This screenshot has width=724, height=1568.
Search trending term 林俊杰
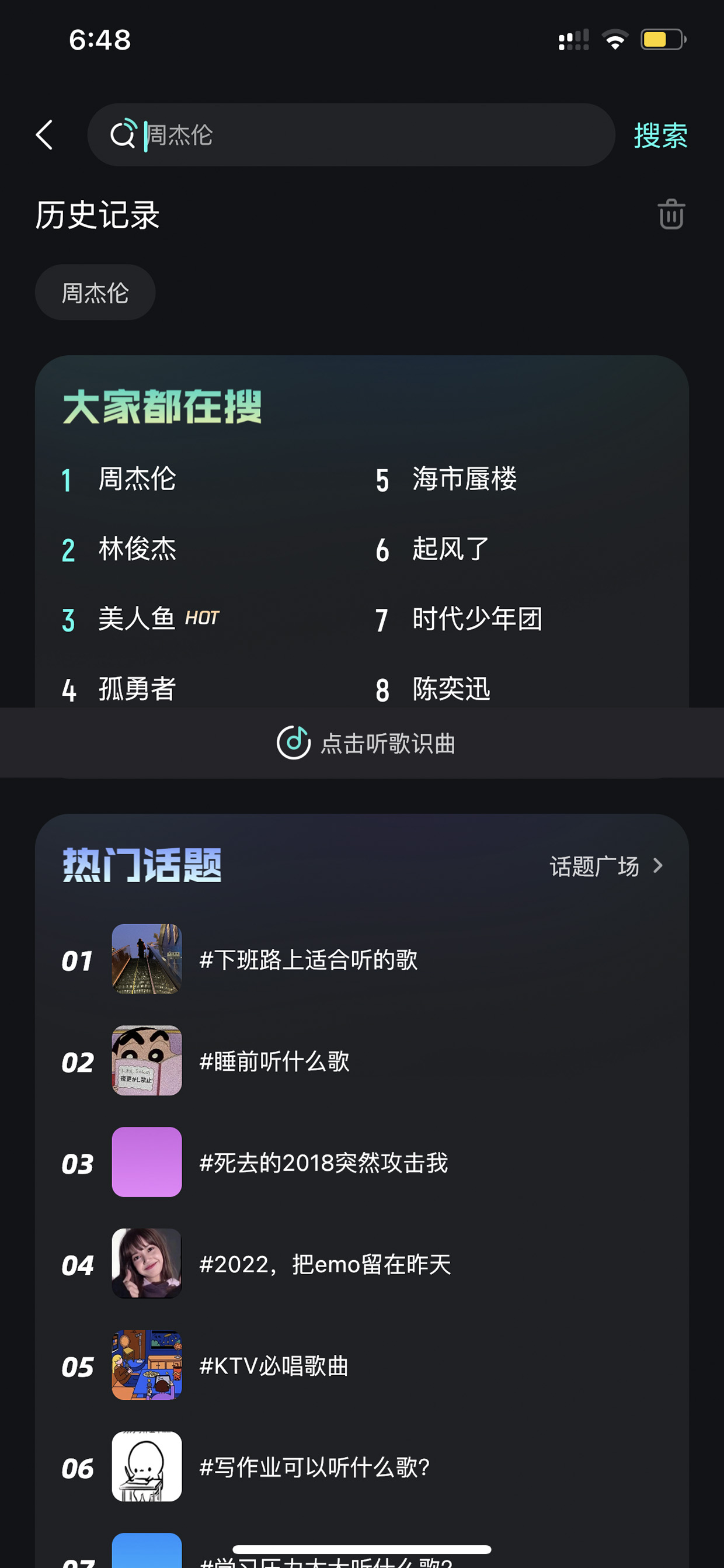(x=137, y=549)
